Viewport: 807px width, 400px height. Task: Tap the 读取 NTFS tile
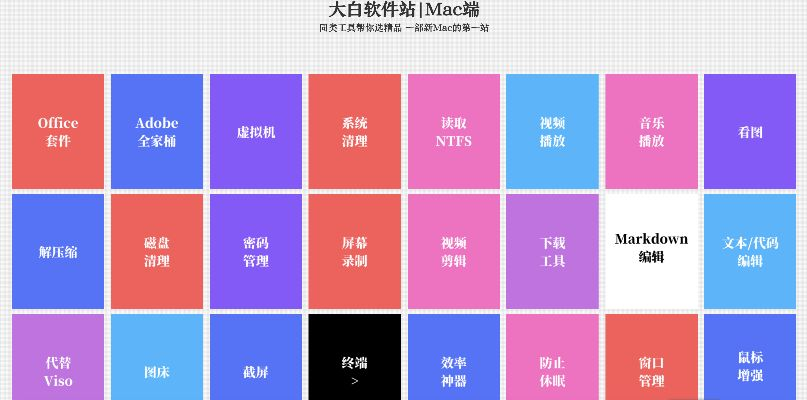(453, 131)
